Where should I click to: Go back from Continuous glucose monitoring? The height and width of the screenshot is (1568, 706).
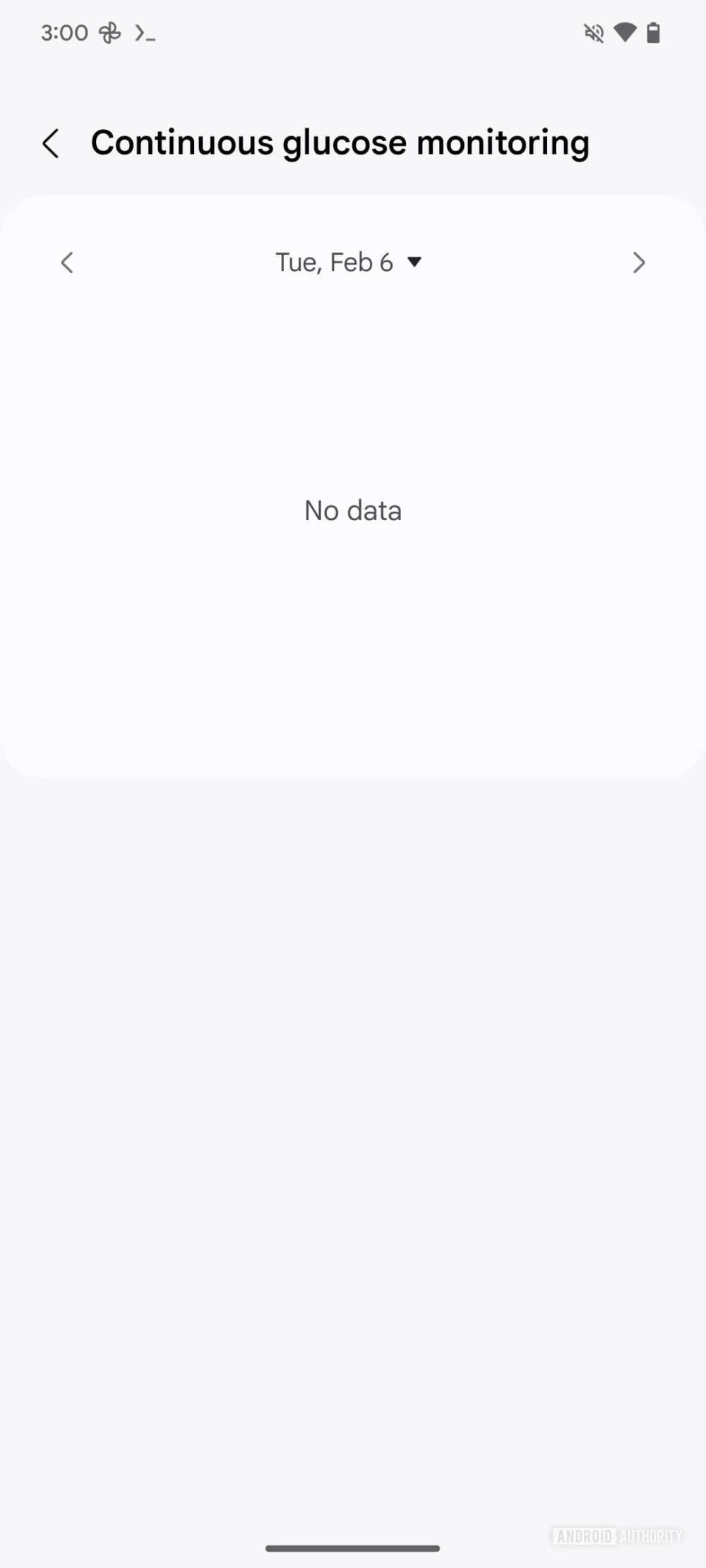click(x=51, y=143)
